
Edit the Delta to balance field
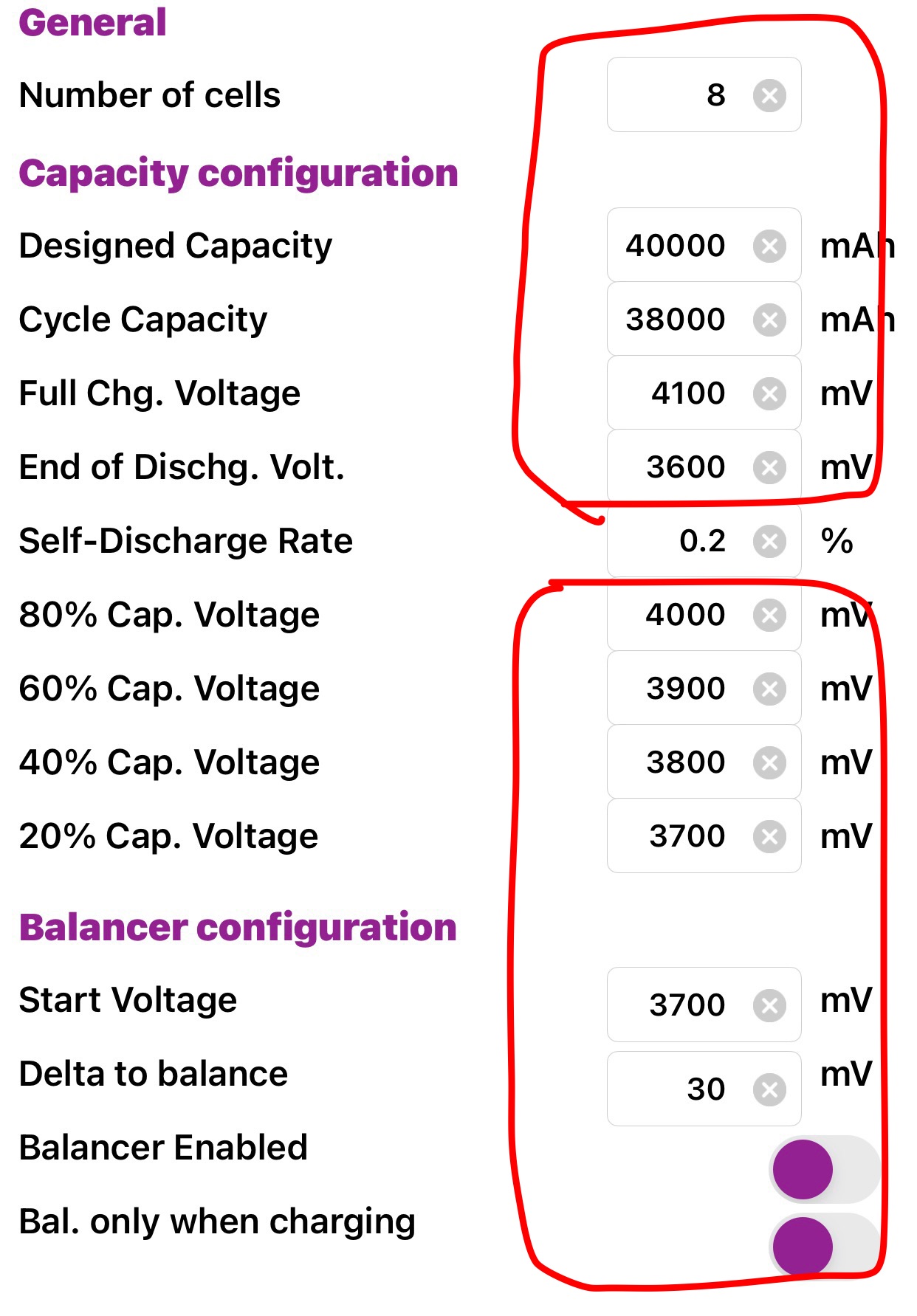(x=704, y=1089)
